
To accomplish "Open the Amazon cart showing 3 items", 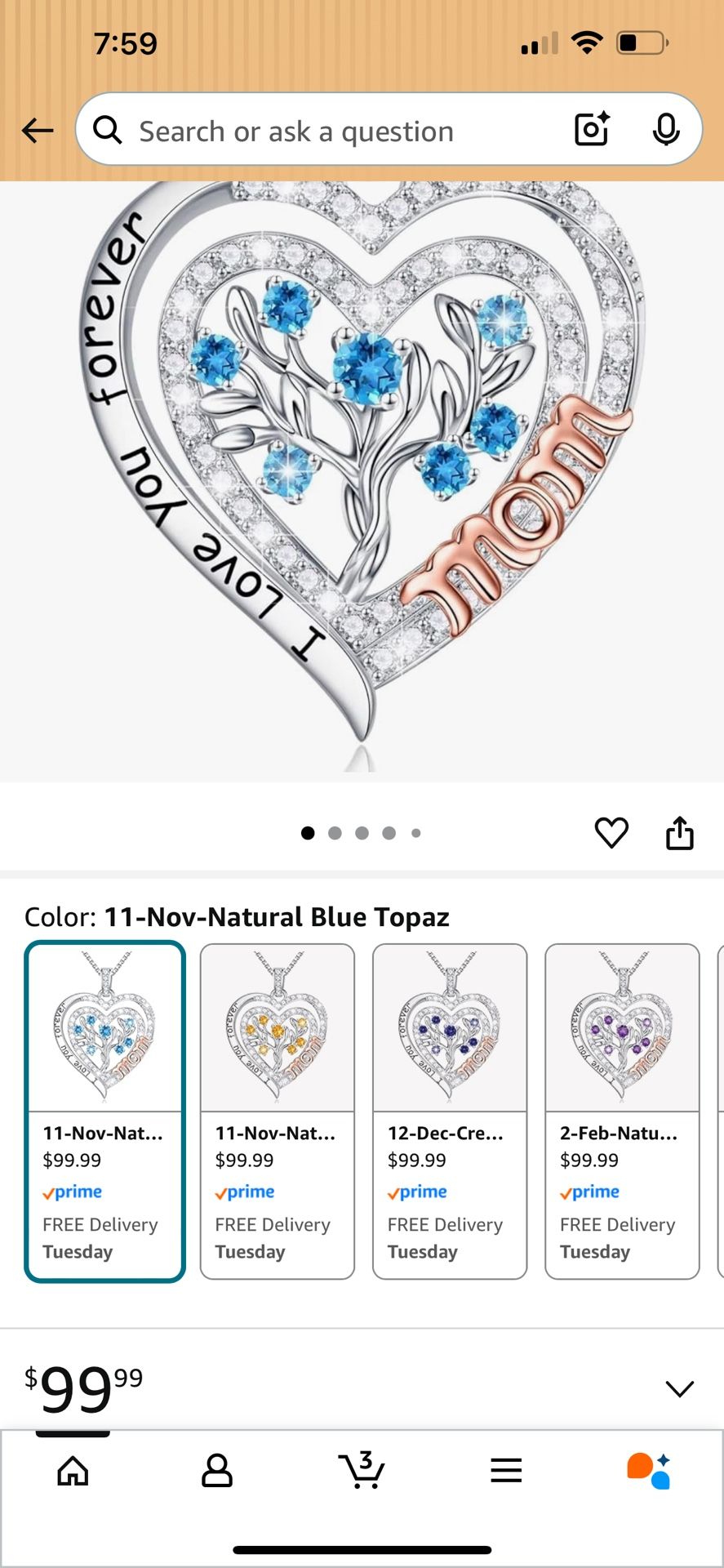I will tap(362, 1470).
